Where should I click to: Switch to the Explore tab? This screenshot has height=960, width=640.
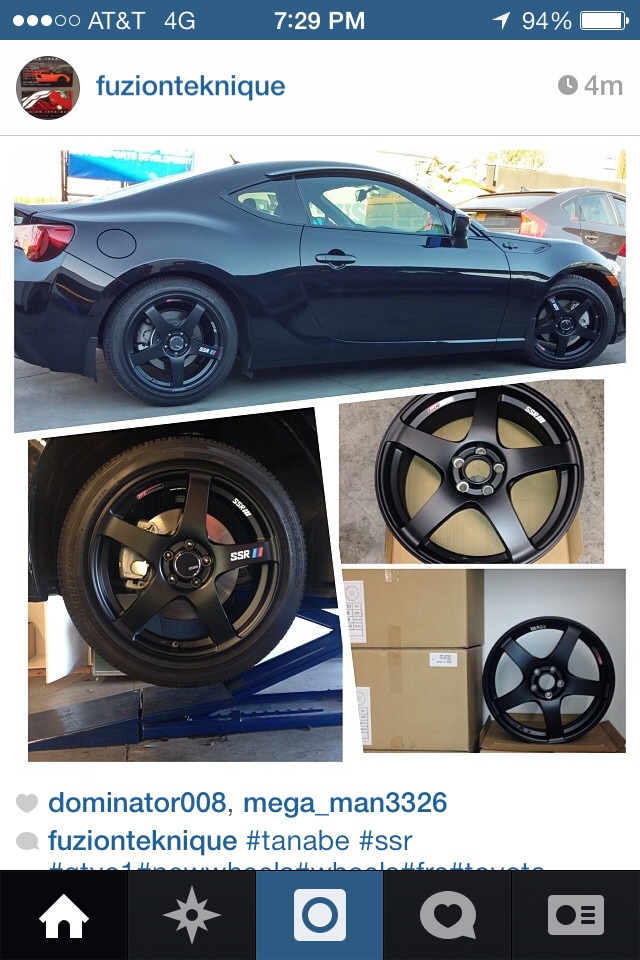pyautogui.click(x=191, y=915)
